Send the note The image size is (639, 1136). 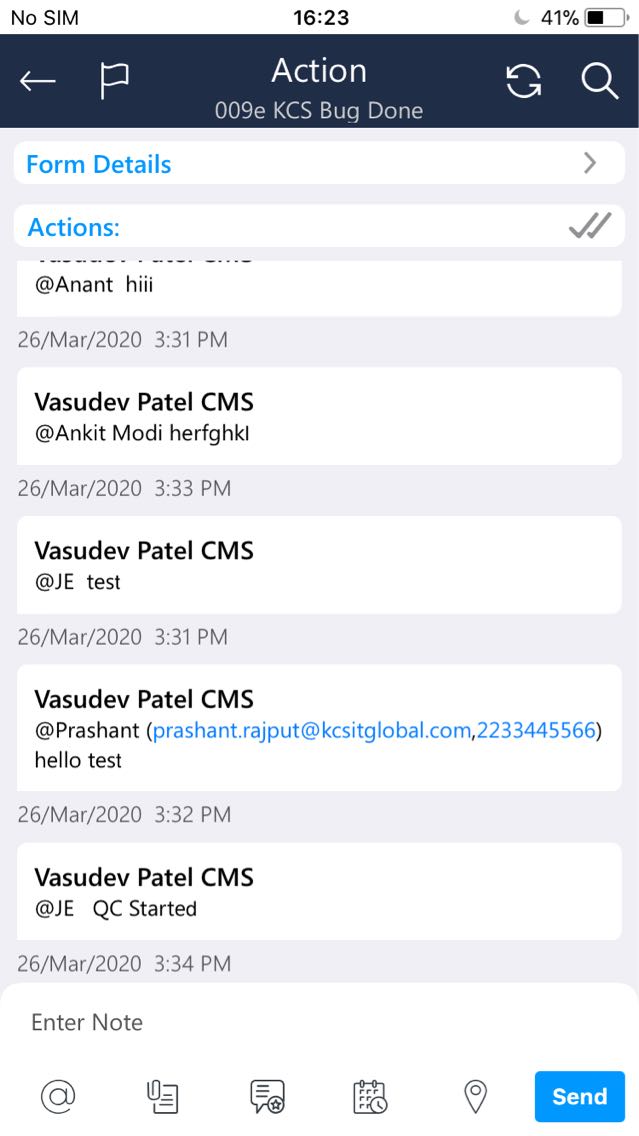point(579,1097)
